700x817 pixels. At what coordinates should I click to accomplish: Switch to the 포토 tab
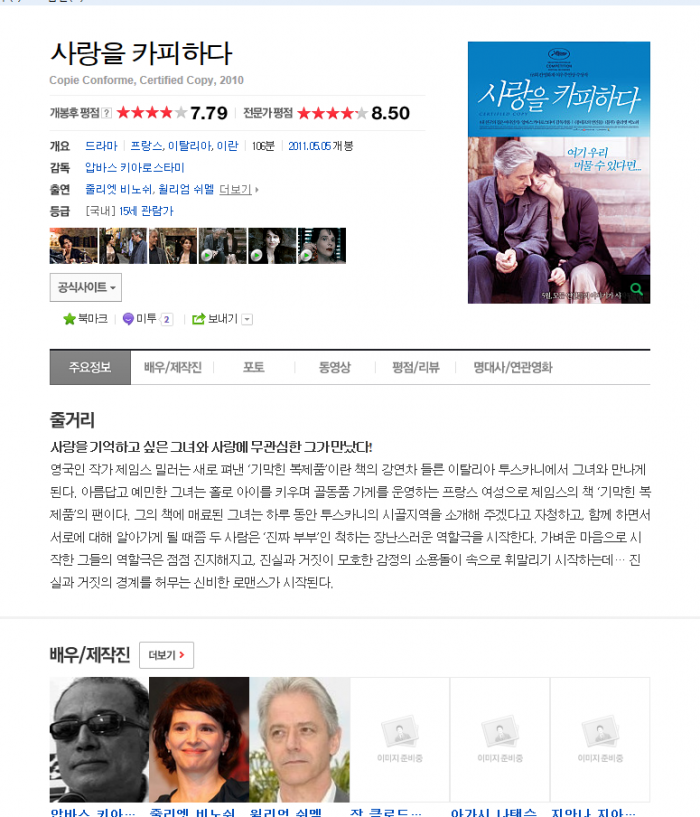(x=254, y=367)
